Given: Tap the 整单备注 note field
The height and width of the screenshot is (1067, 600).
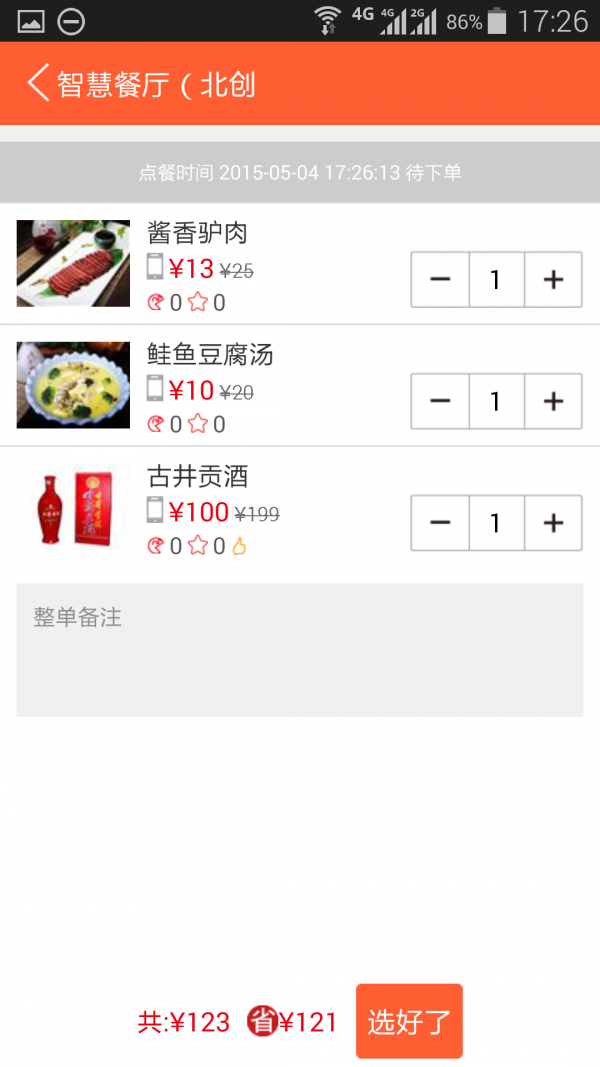Looking at the screenshot, I should pyautogui.click(x=300, y=650).
